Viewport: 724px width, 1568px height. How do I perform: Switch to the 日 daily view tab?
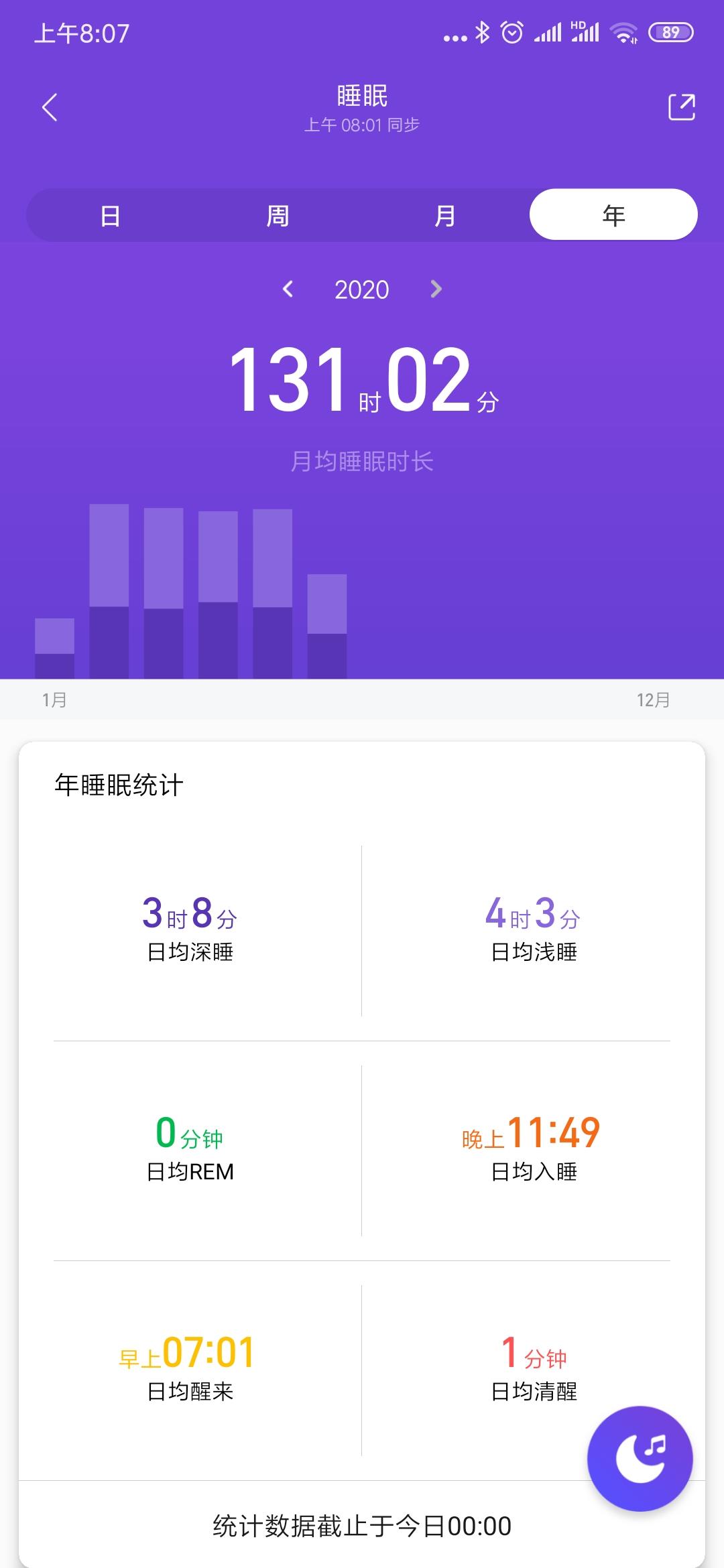(111, 214)
